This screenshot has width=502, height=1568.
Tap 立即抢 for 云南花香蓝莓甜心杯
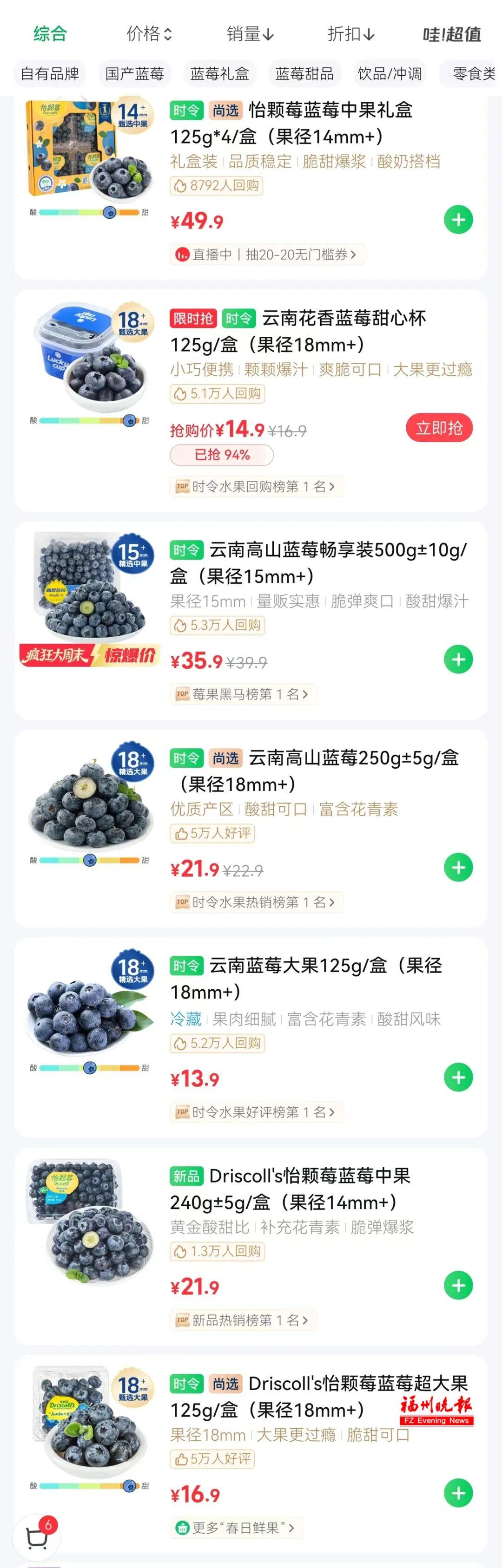439,428
